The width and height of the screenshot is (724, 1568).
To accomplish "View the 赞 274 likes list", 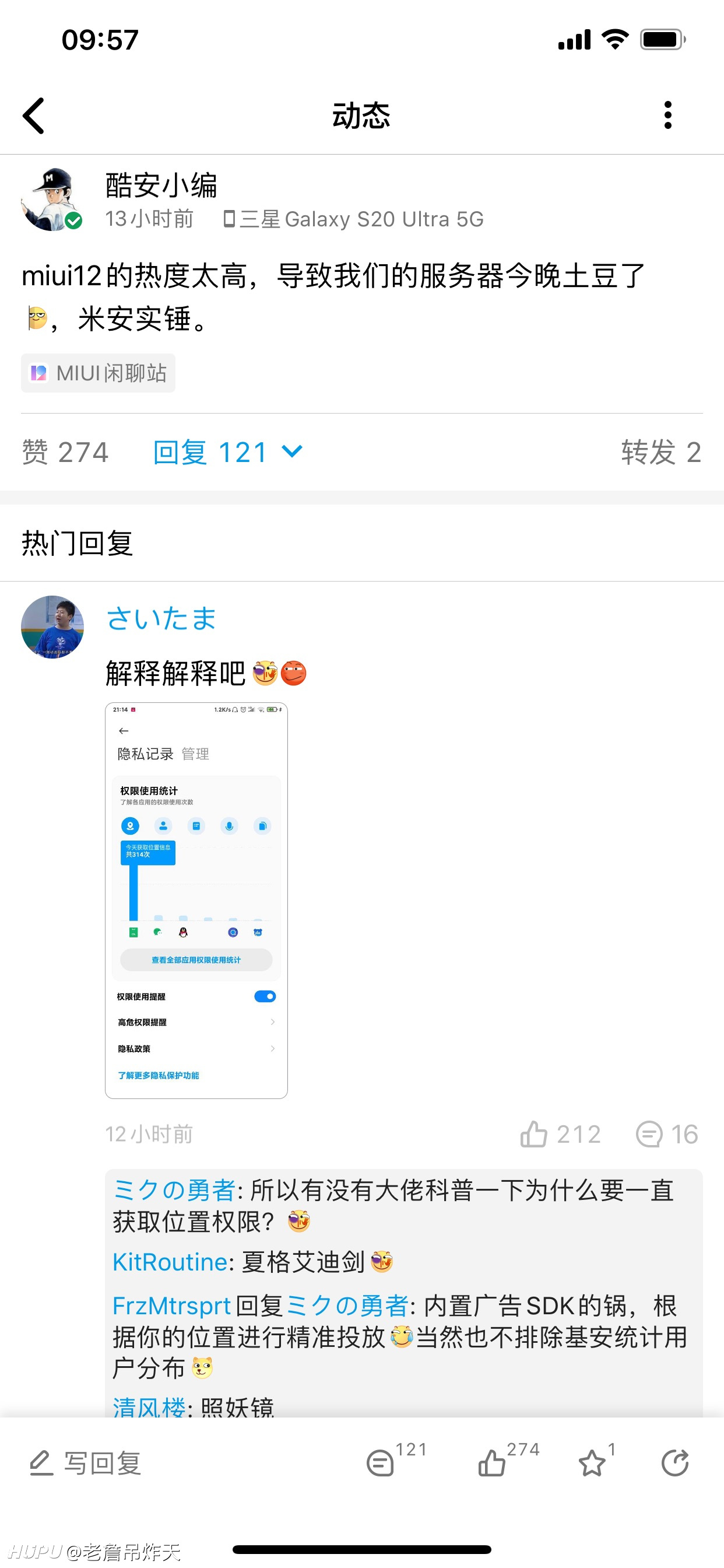I will pyautogui.click(x=65, y=452).
